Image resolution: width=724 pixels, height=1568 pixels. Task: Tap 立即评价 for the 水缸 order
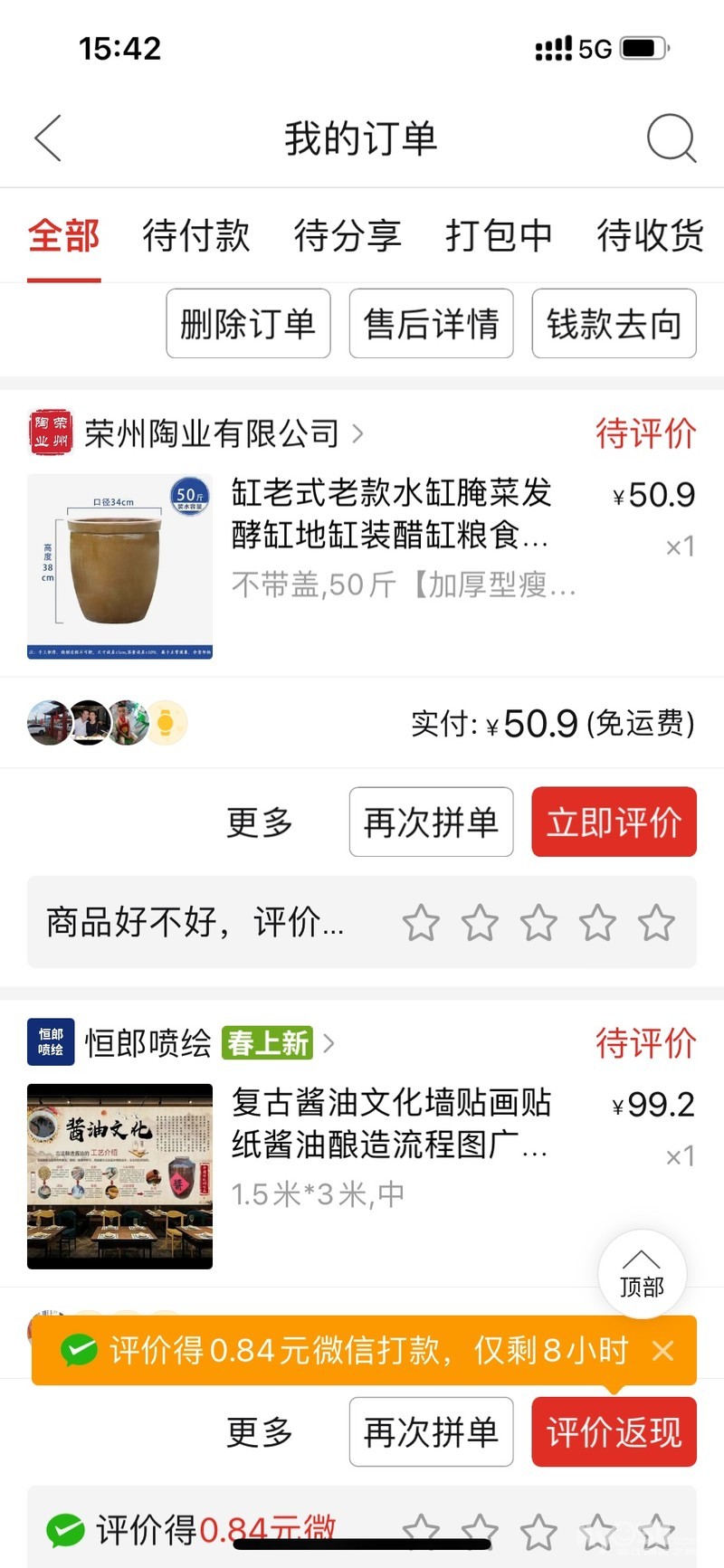coord(614,822)
